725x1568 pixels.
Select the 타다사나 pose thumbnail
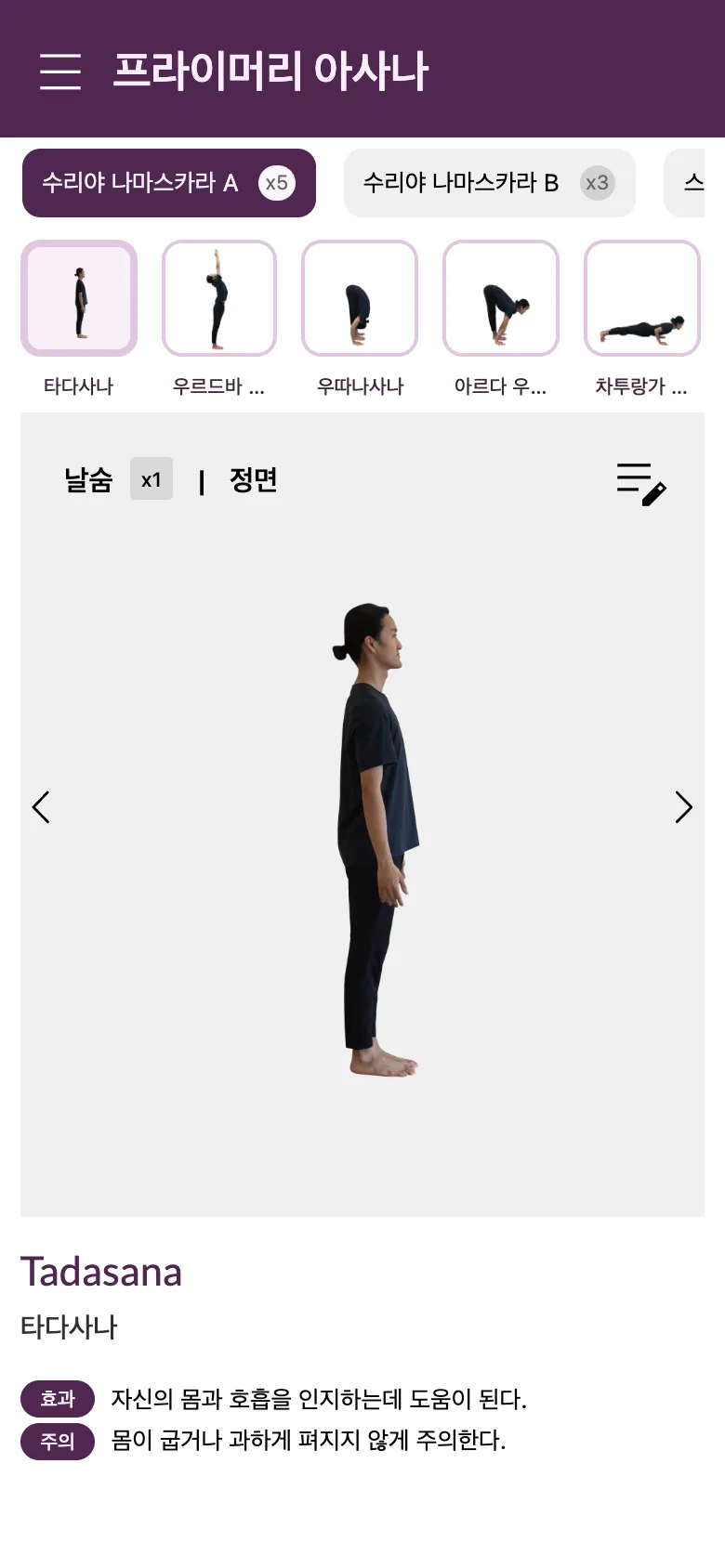(x=79, y=298)
